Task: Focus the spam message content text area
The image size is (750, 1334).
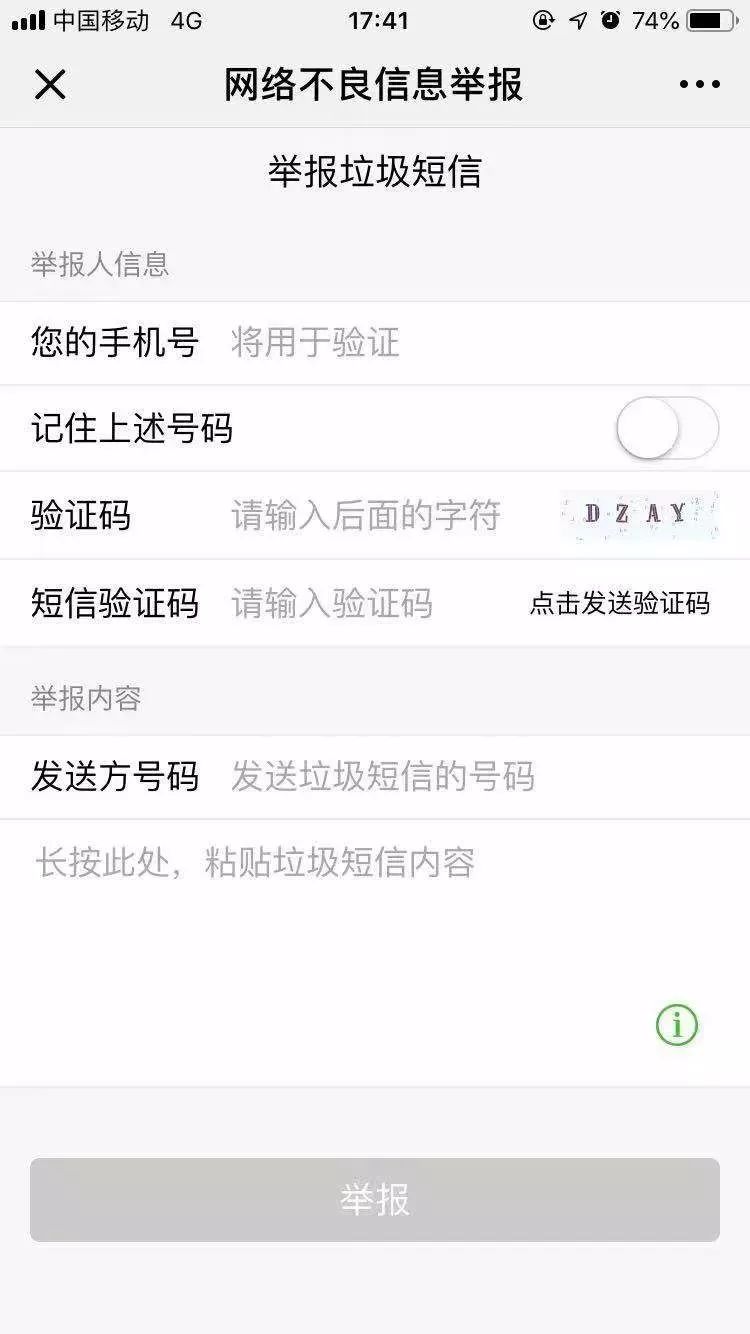Action: coord(375,952)
